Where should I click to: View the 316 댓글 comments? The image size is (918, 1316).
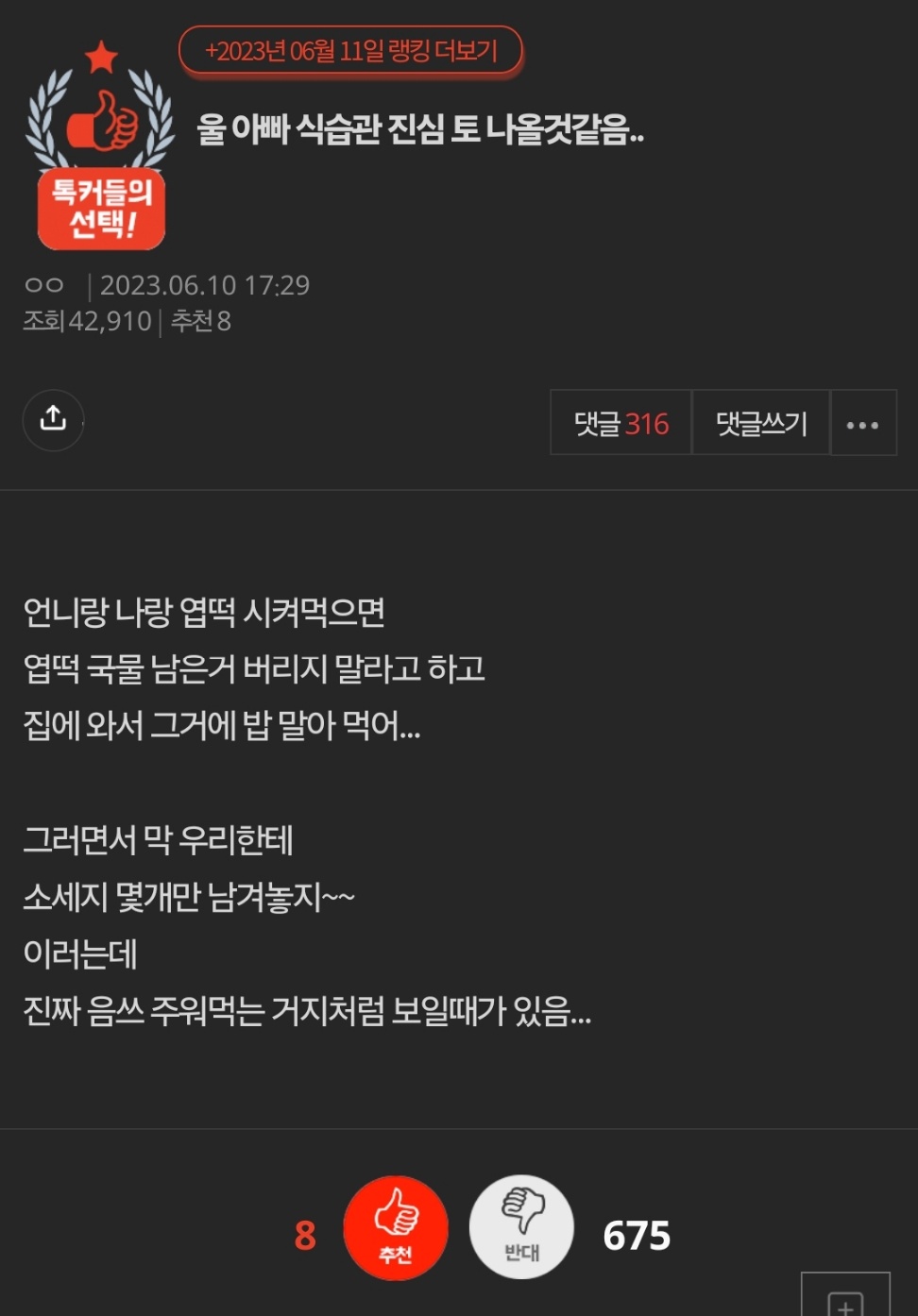[620, 423]
